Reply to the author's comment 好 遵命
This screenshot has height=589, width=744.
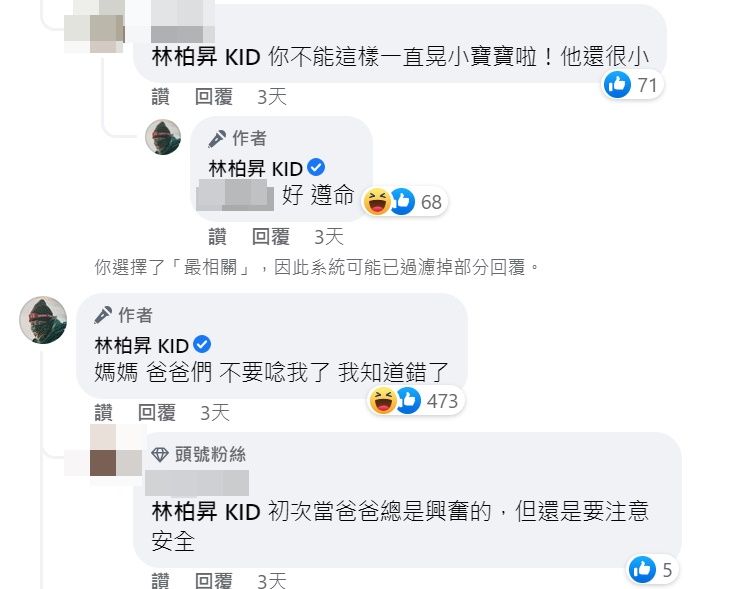(x=271, y=236)
